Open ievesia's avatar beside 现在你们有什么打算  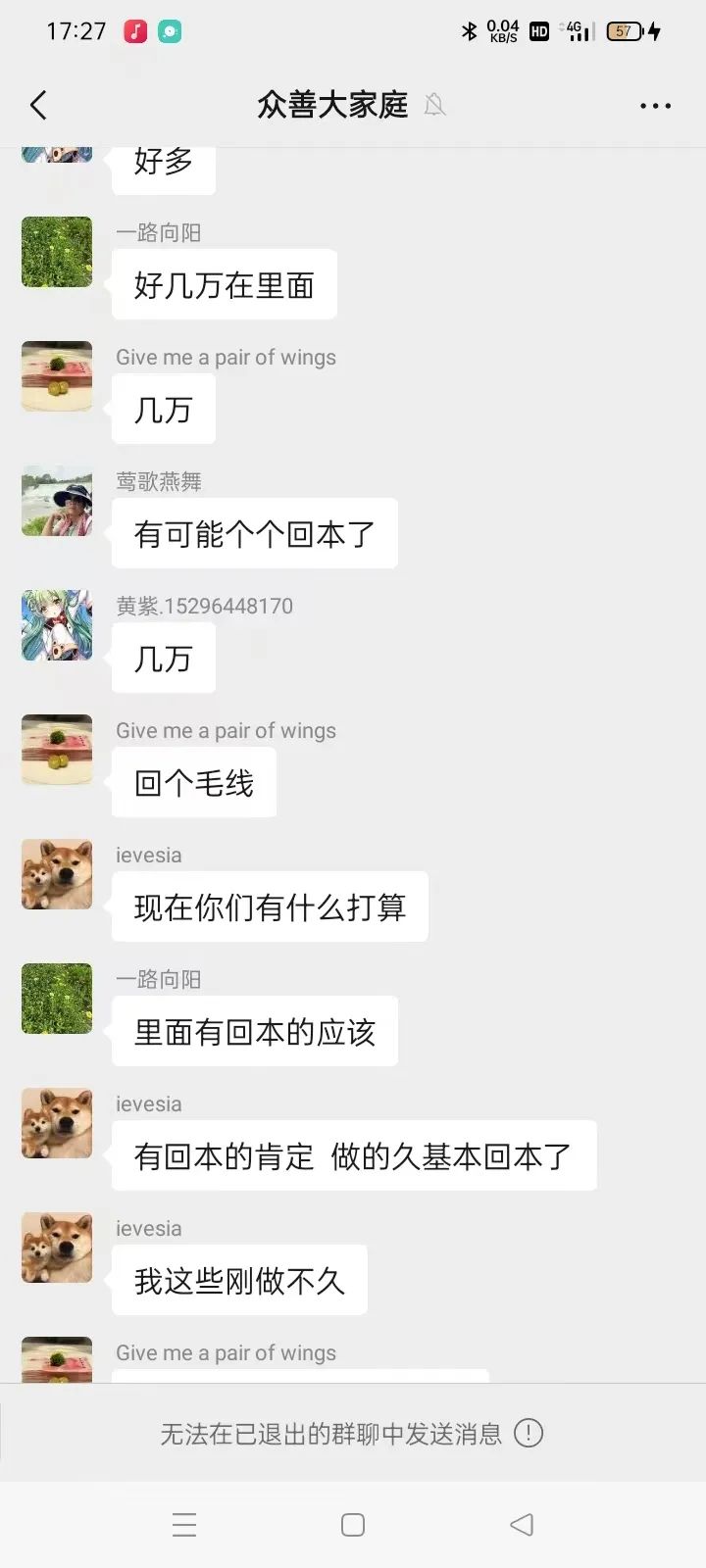[x=57, y=874]
